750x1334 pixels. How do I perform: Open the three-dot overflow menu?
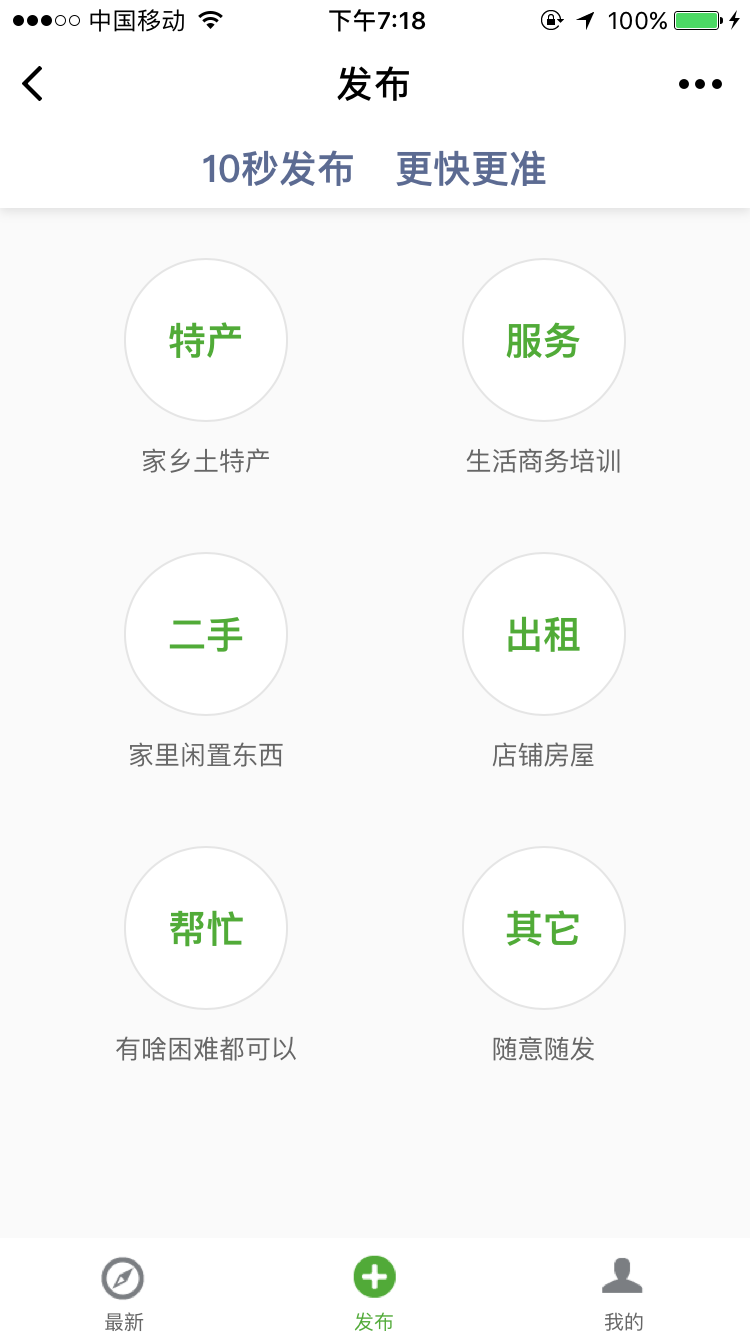point(700,85)
